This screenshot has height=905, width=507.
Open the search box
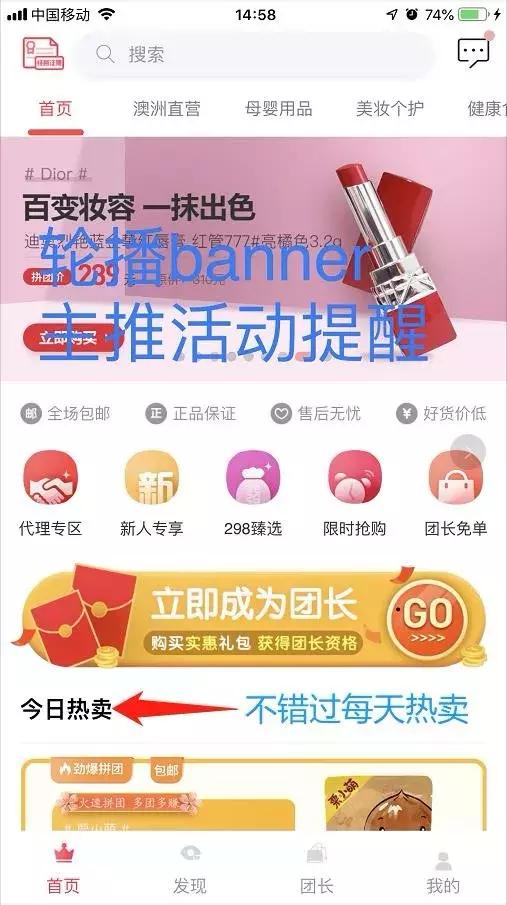(x=255, y=54)
